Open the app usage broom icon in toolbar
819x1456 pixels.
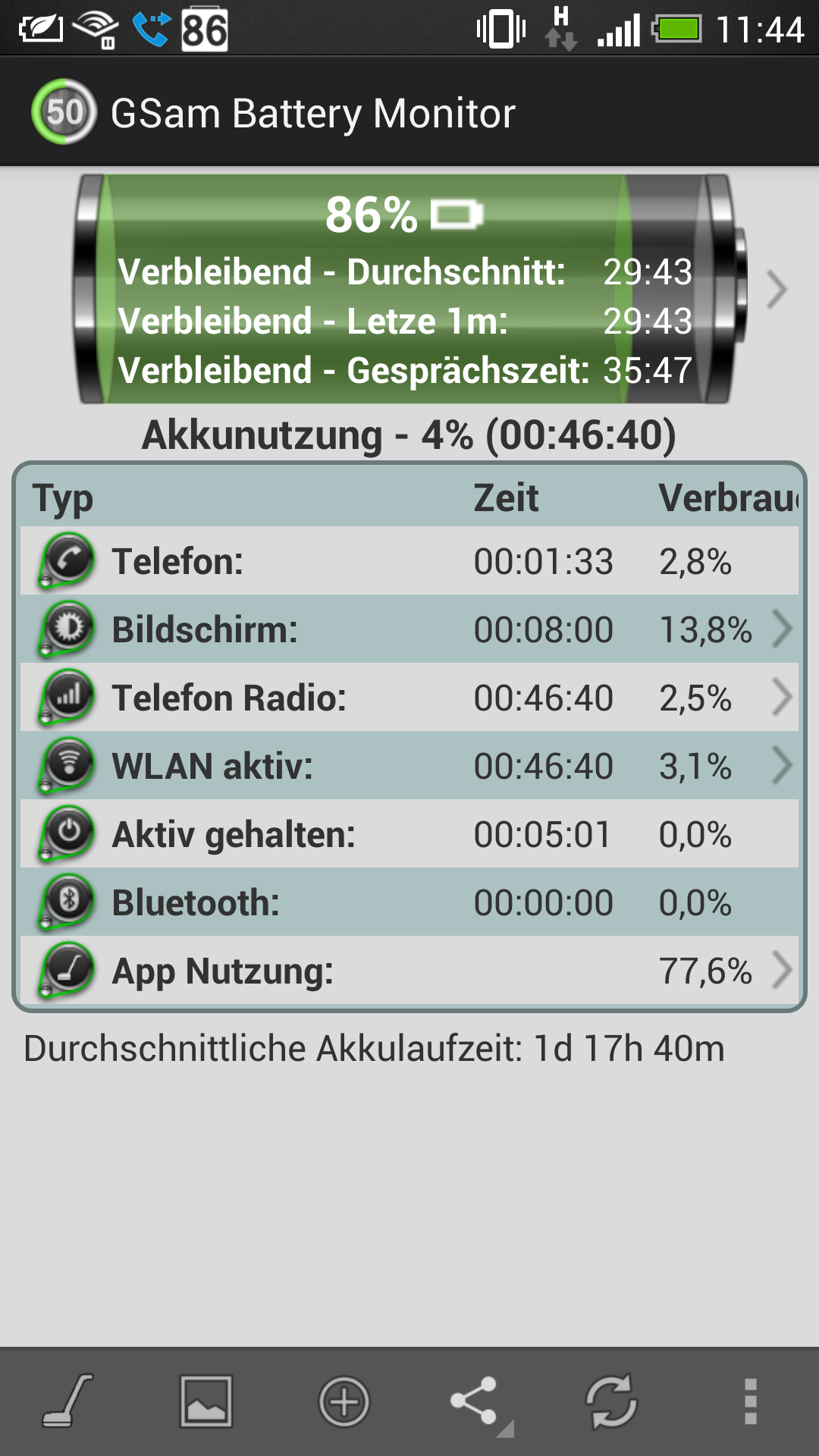tap(68, 1401)
